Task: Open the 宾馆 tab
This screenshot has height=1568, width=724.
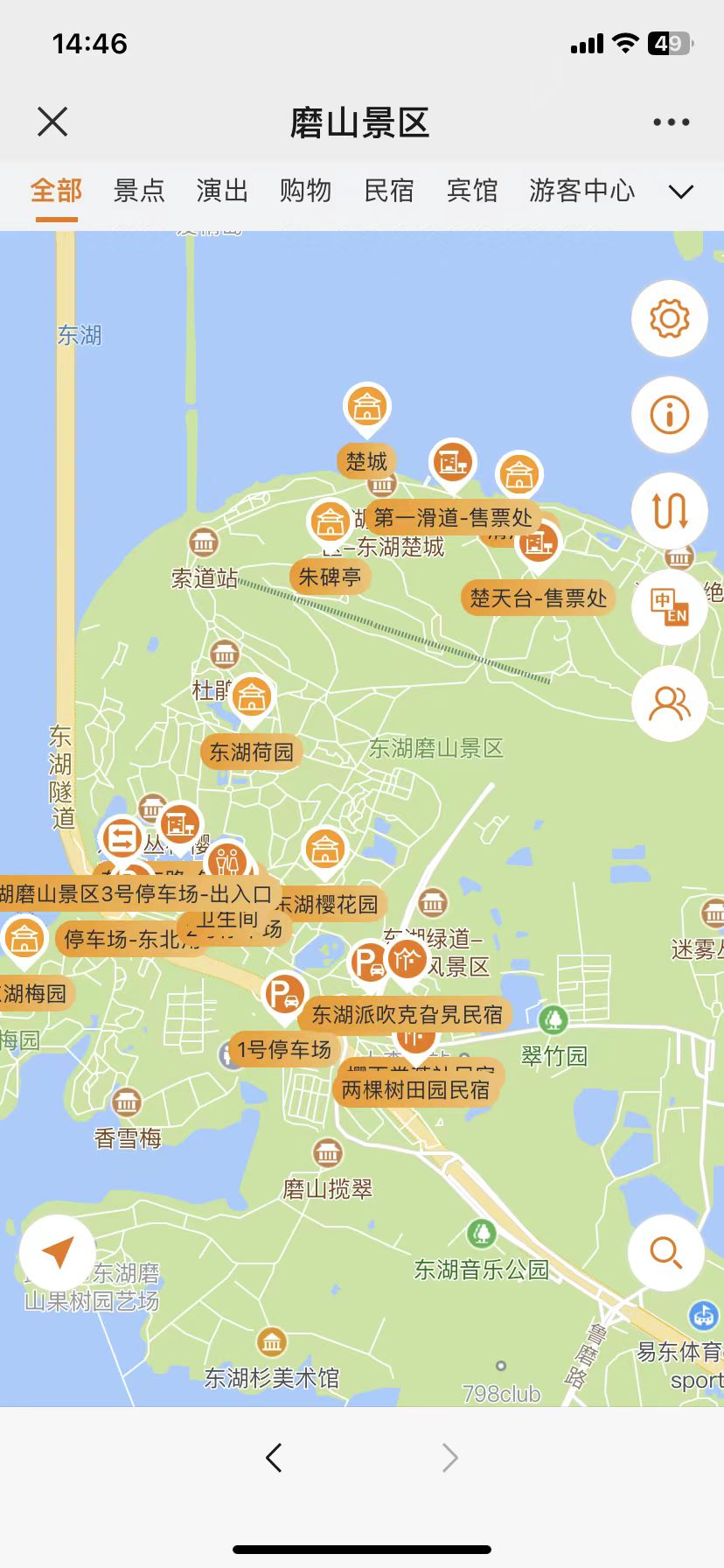Action: (472, 190)
